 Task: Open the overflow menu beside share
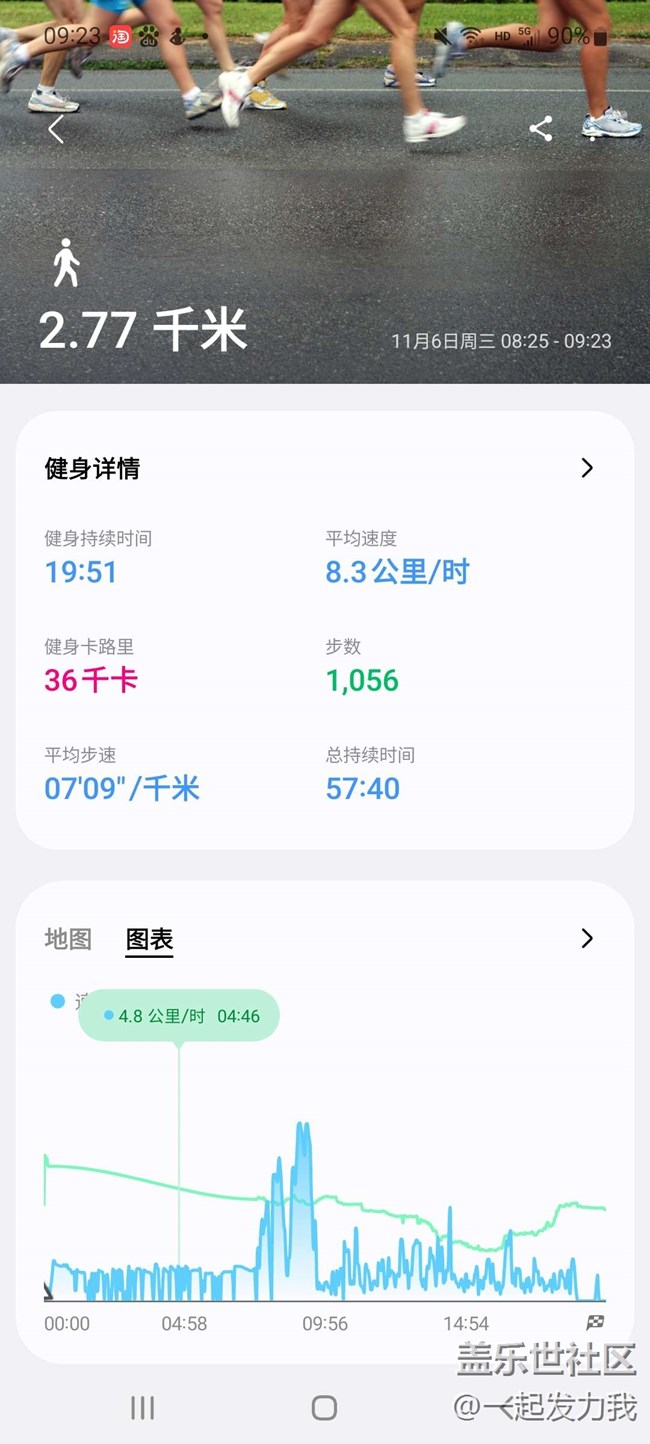coord(593,129)
